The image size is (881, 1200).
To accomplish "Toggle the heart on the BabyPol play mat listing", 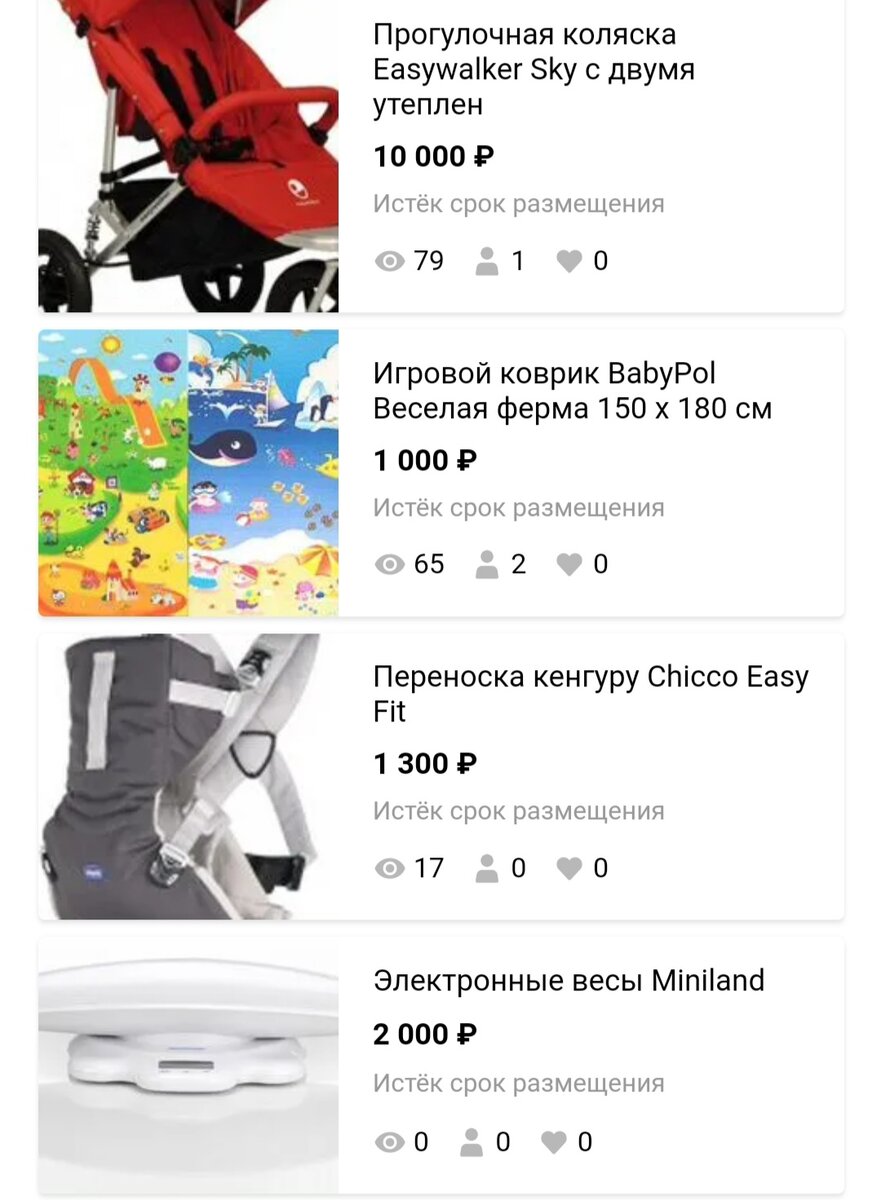I will click(x=568, y=563).
